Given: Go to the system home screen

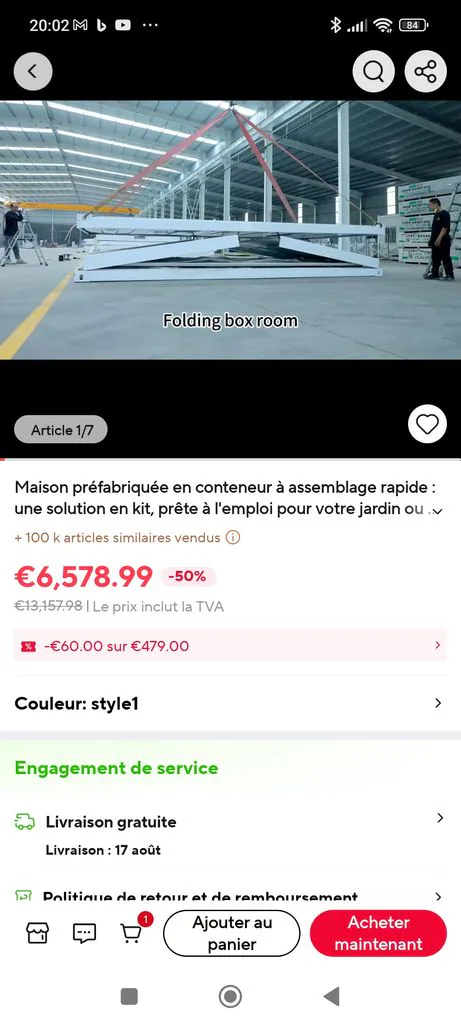Looking at the screenshot, I should coord(230,997).
